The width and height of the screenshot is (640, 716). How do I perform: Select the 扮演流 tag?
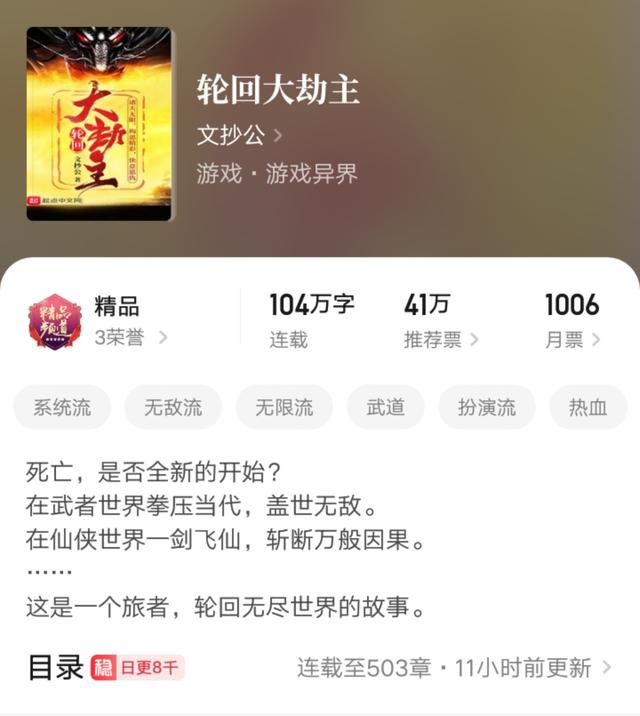[487, 407]
